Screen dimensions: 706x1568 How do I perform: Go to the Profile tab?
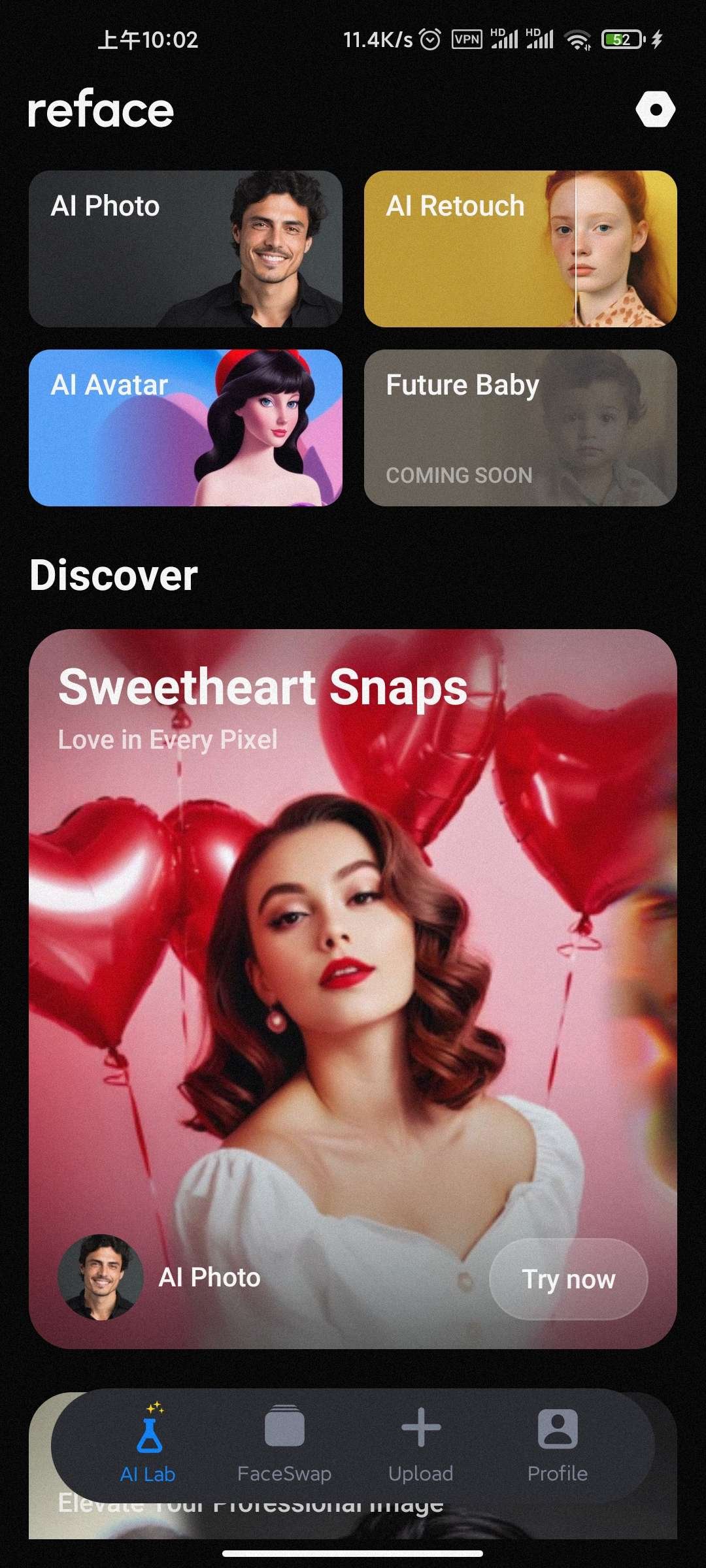(x=557, y=1444)
